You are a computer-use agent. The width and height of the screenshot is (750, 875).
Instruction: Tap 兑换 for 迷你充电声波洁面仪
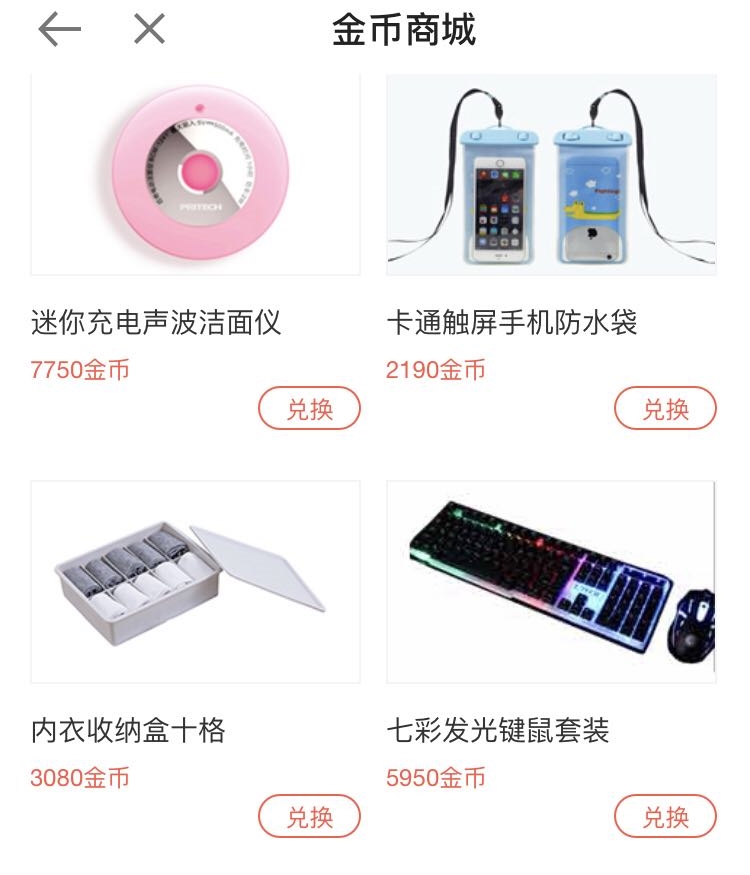310,408
